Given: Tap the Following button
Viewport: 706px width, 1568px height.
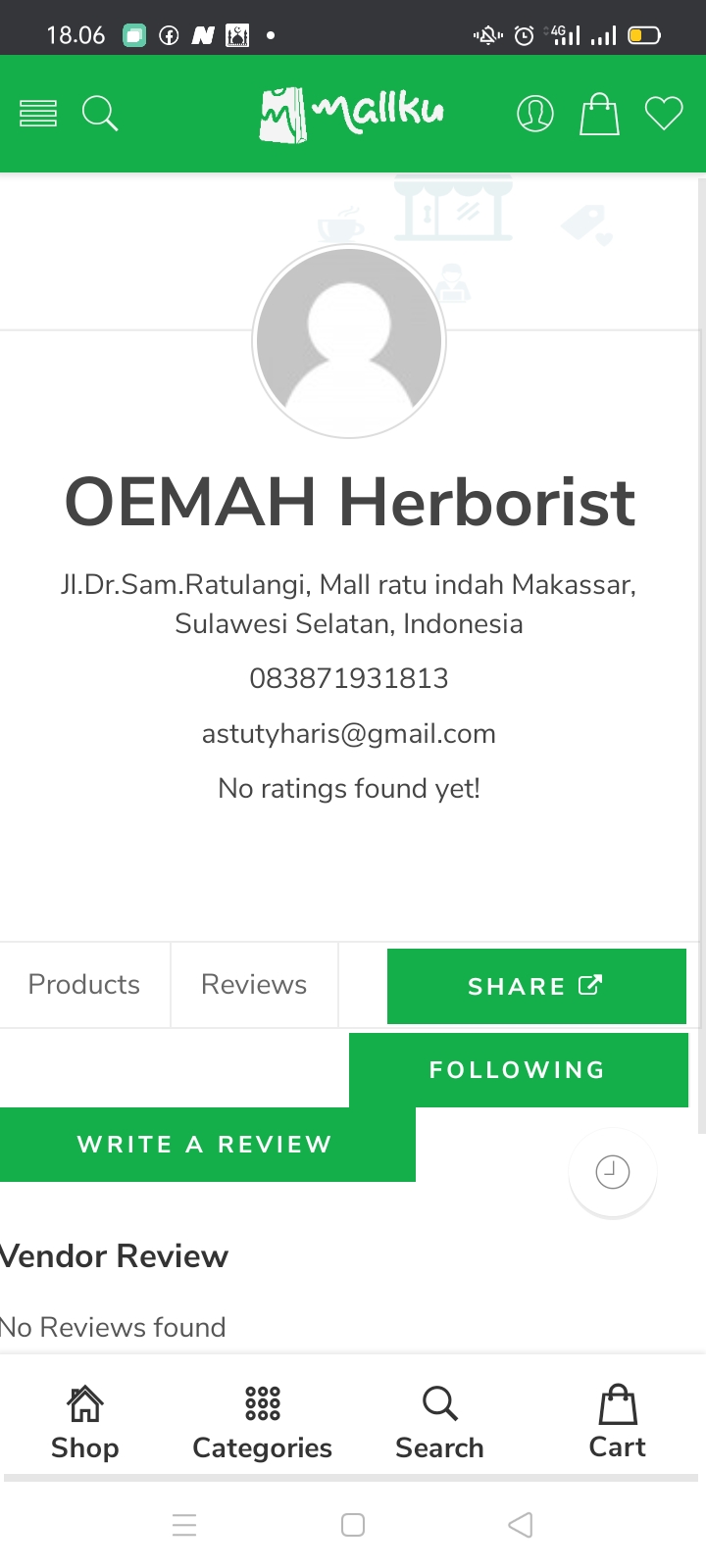Looking at the screenshot, I should coord(518,1069).
